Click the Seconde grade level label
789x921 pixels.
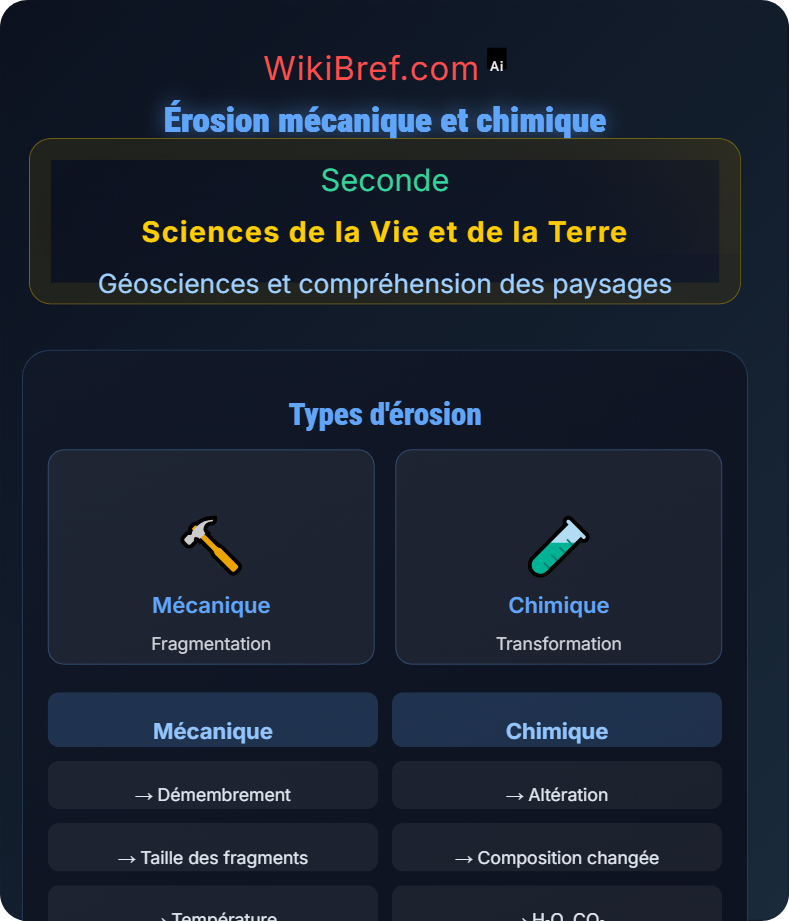pos(385,181)
